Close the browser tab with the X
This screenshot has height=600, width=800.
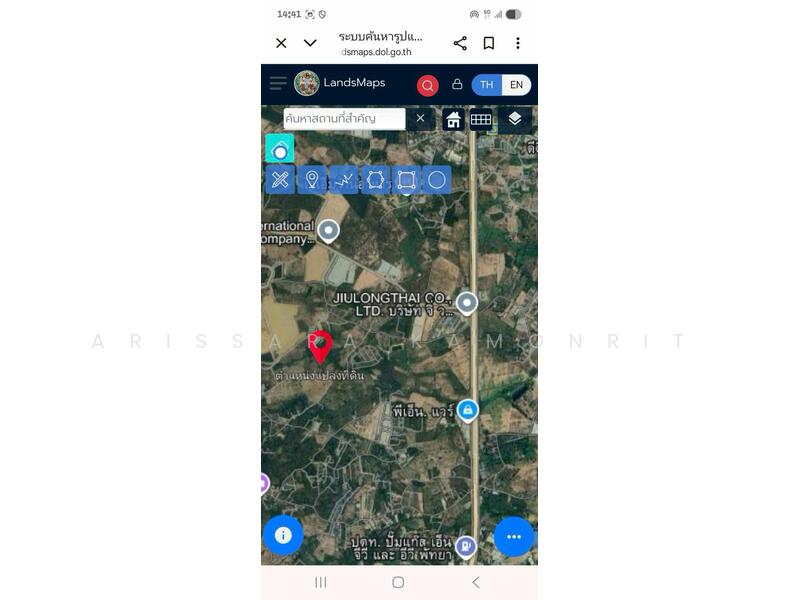pos(281,43)
